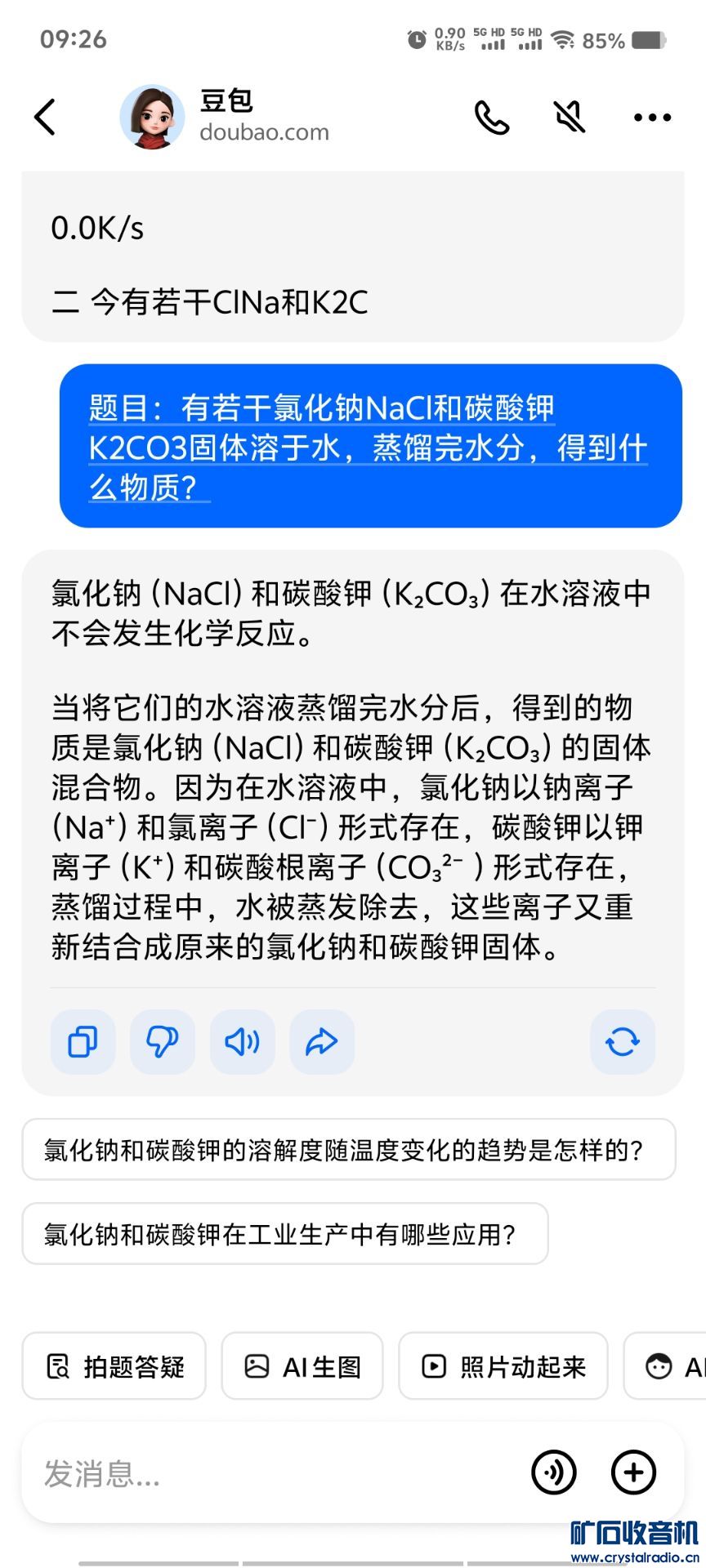Screen dimensions: 706x1568
Task: Ask the suggested question about 溶解度随温度变化
Action: pyautogui.click(x=348, y=1150)
